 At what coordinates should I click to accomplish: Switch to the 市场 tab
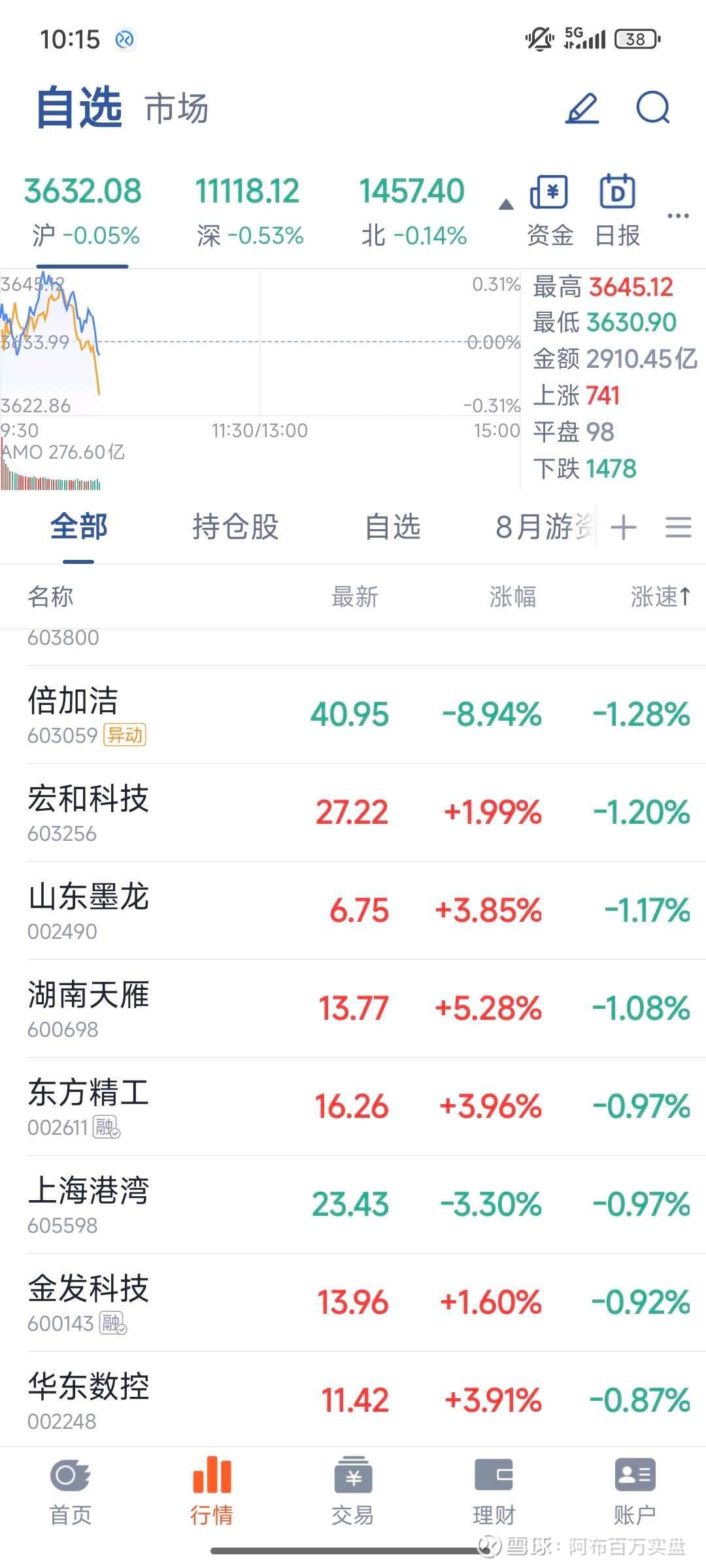click(x=176, y=108)
